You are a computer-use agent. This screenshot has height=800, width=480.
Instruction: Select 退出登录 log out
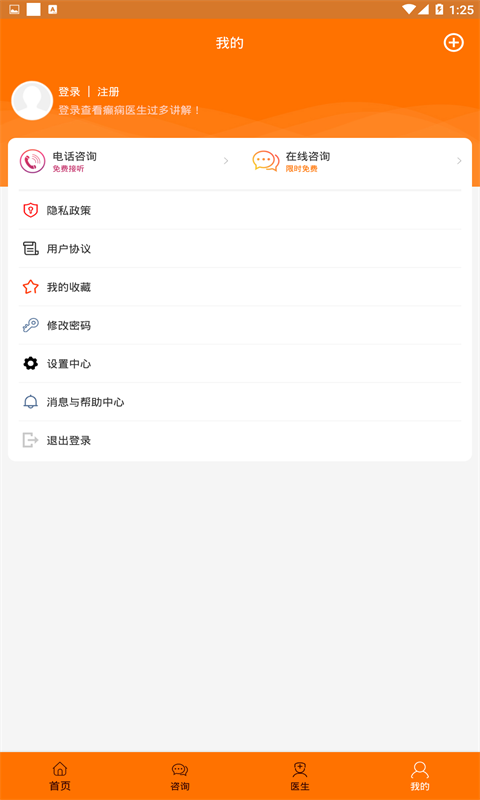coord(240,440)
